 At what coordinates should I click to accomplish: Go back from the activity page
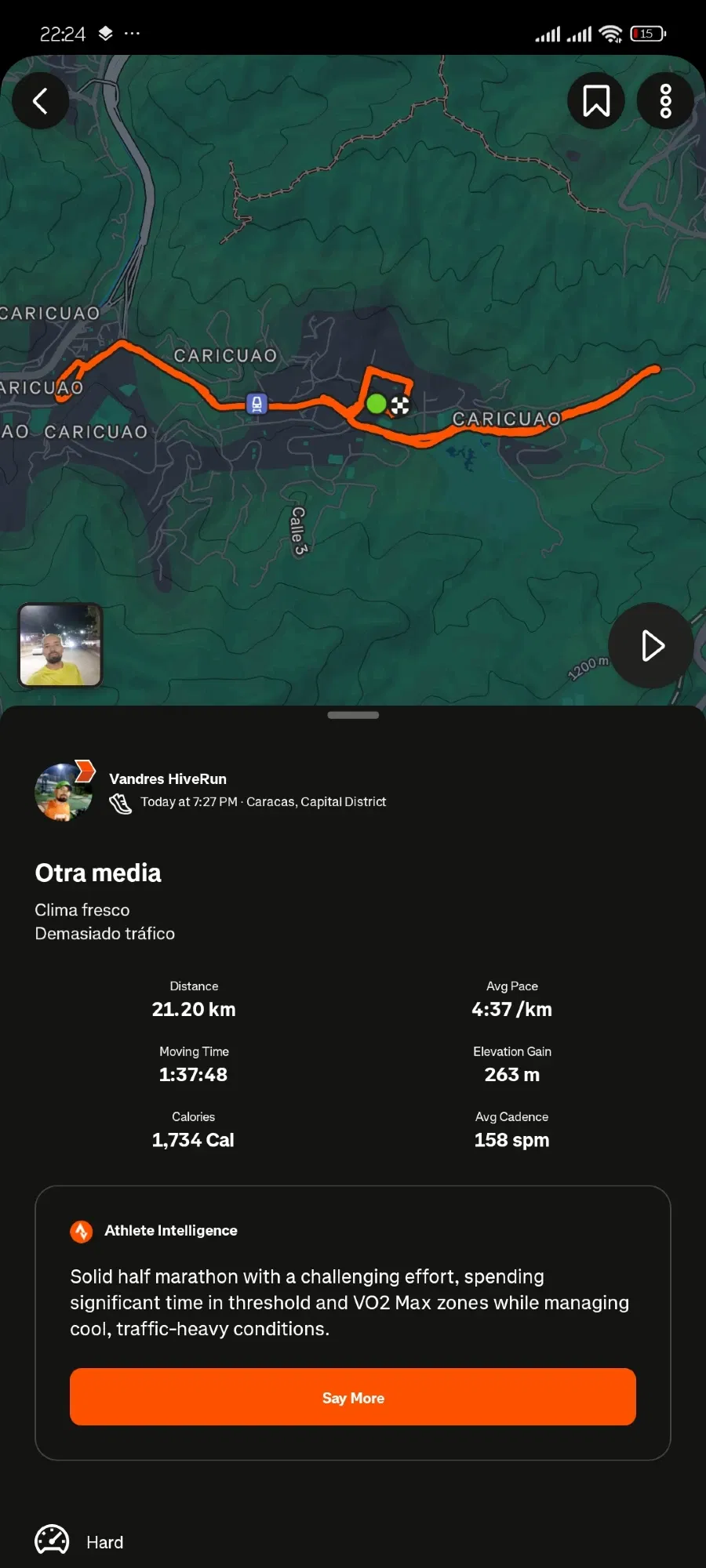tap(40, 100)
